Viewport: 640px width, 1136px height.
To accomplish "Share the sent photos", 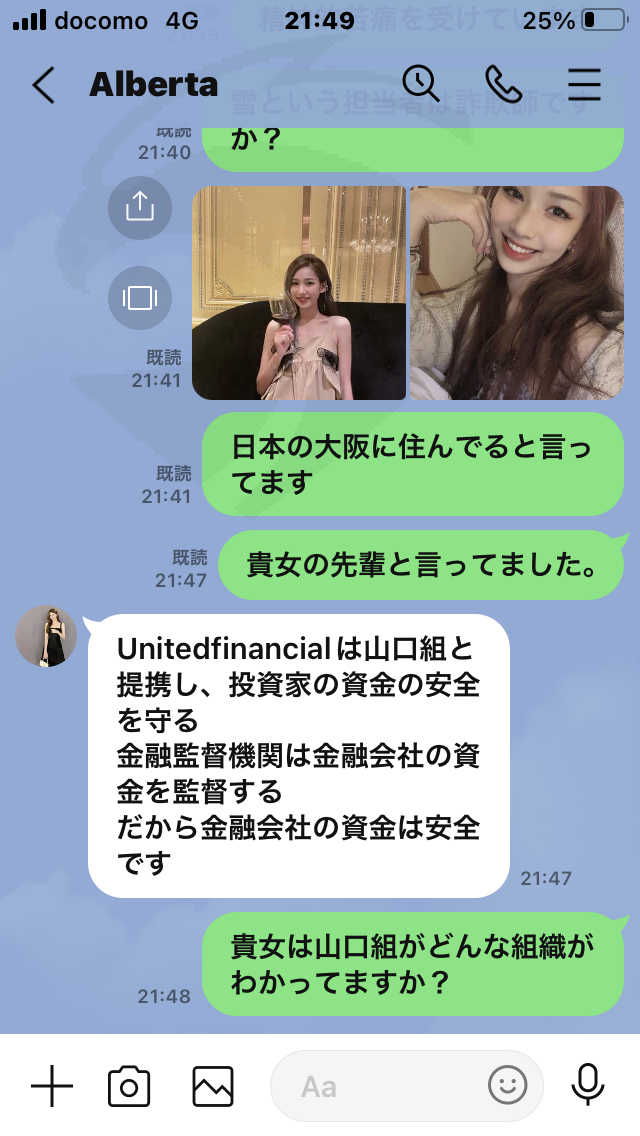I will tap(140, 208).
